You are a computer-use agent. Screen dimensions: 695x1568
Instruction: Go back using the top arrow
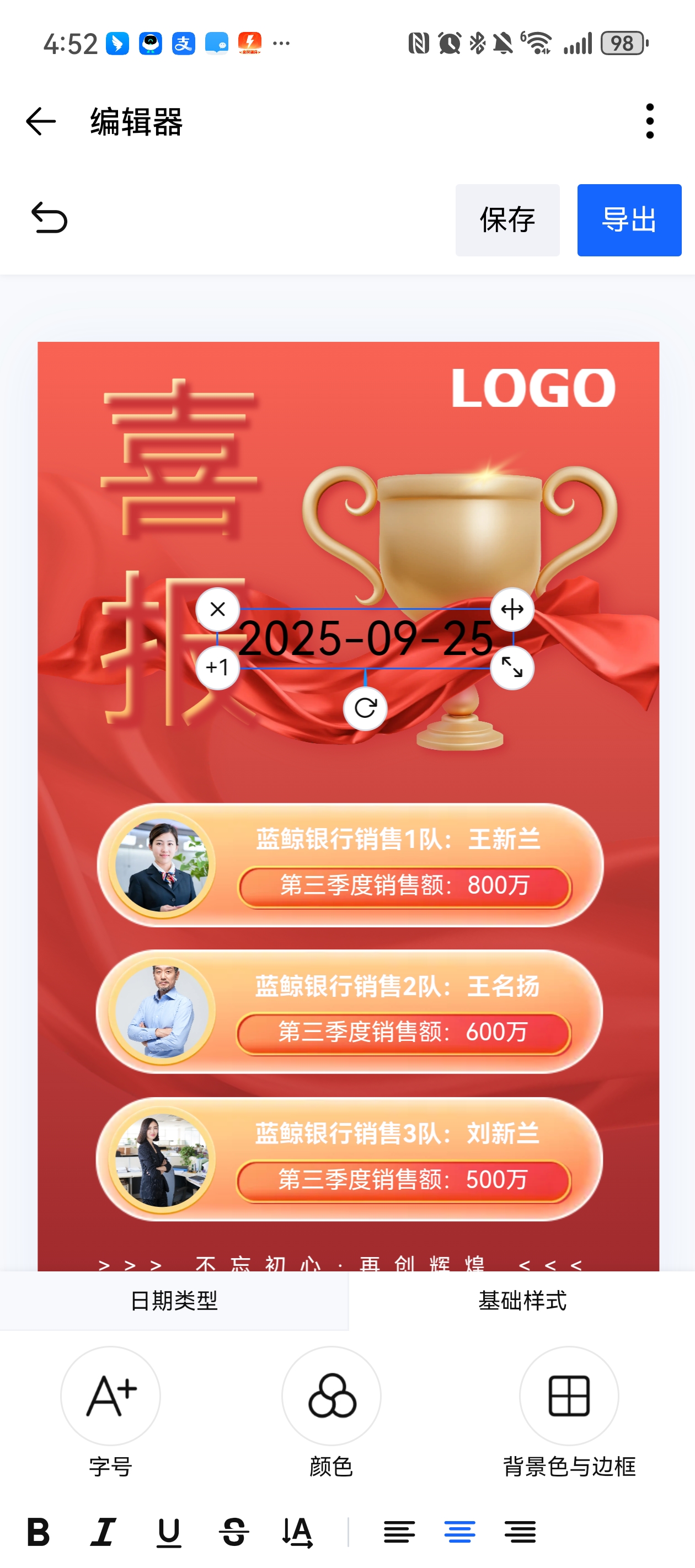41,121
